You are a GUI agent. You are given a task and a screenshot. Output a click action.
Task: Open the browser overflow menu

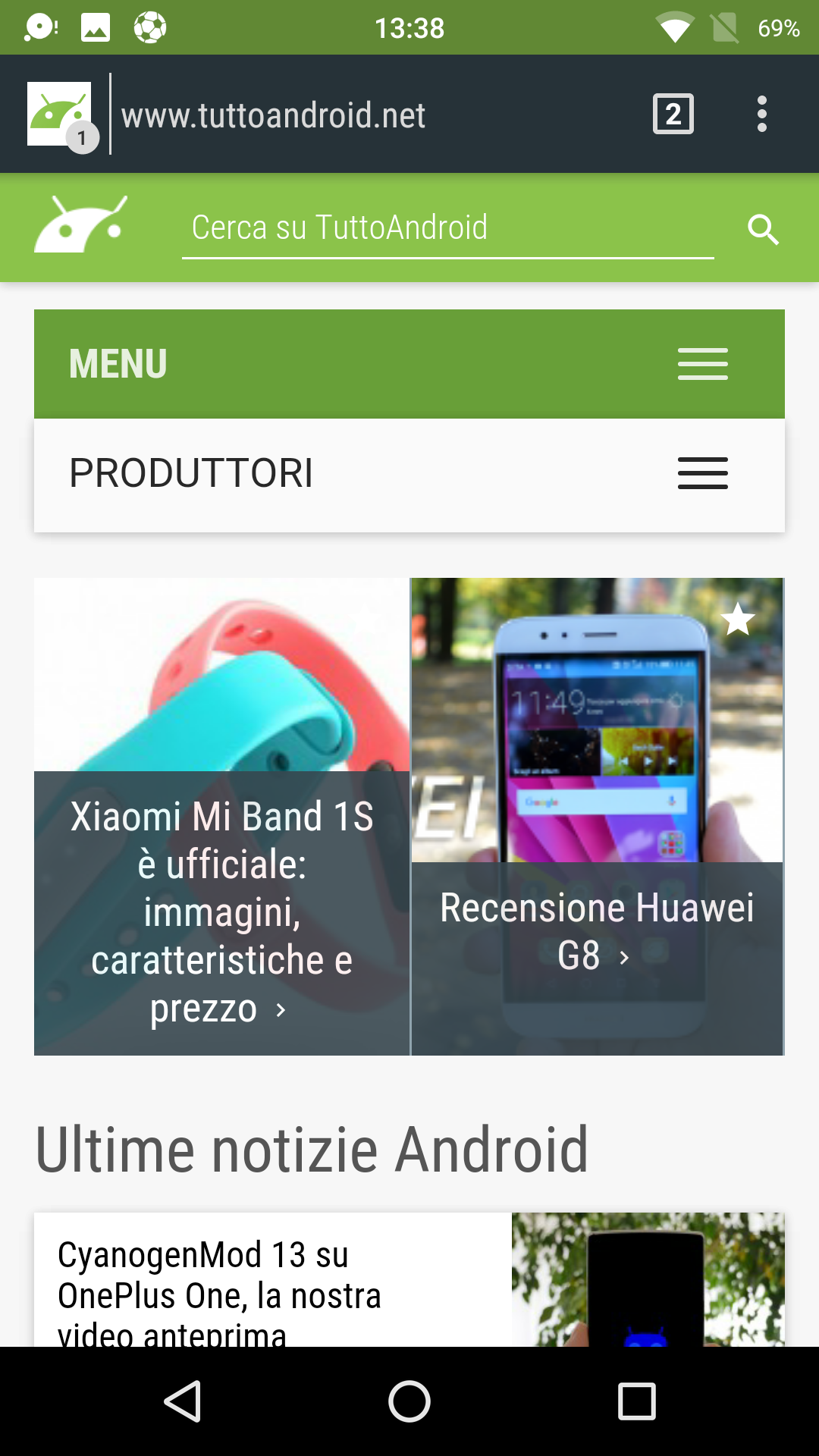762,114
